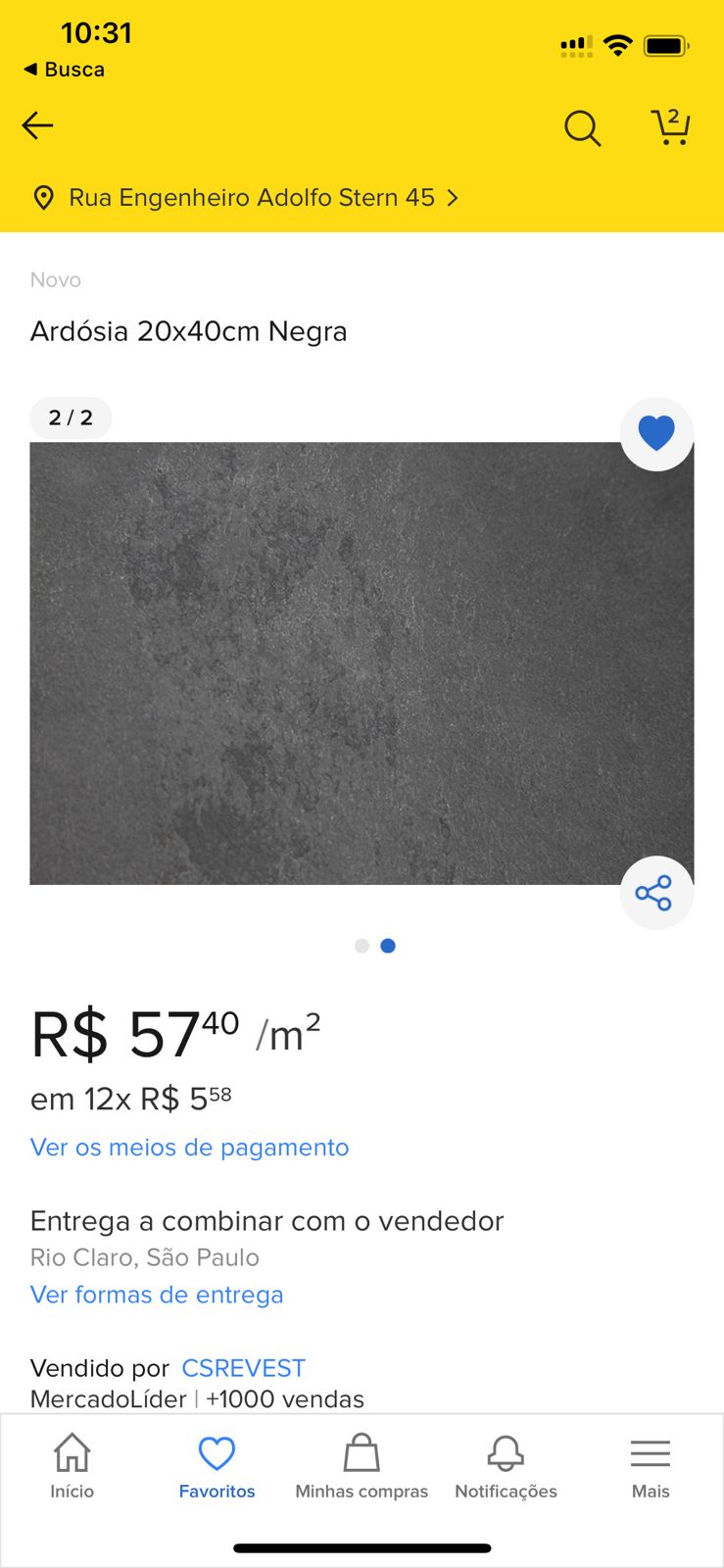
Task: Select the Favoritos tab
Action: coord(217,1466)
